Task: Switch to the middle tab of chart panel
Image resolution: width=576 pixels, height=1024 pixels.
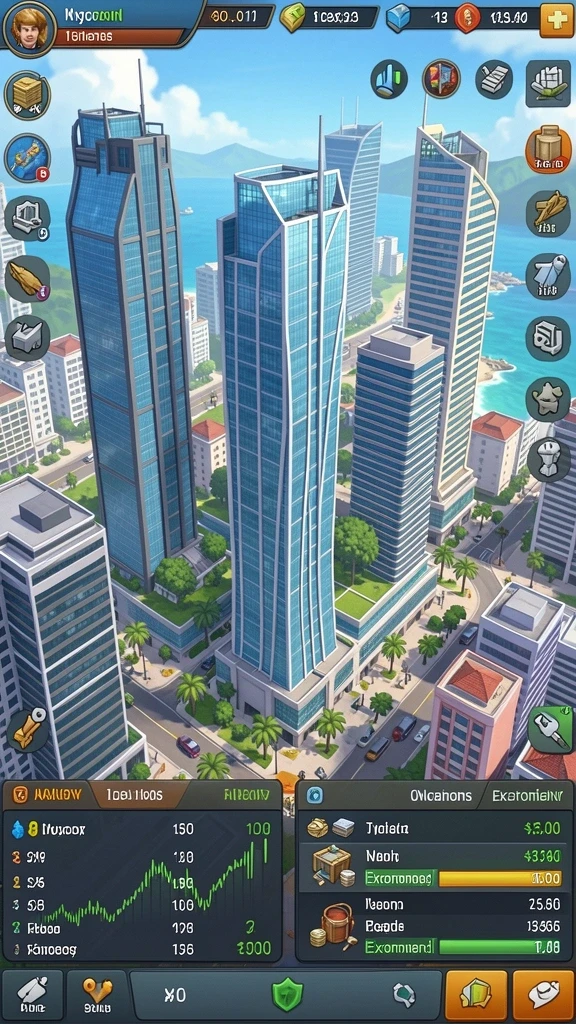Action: point(136,795)
